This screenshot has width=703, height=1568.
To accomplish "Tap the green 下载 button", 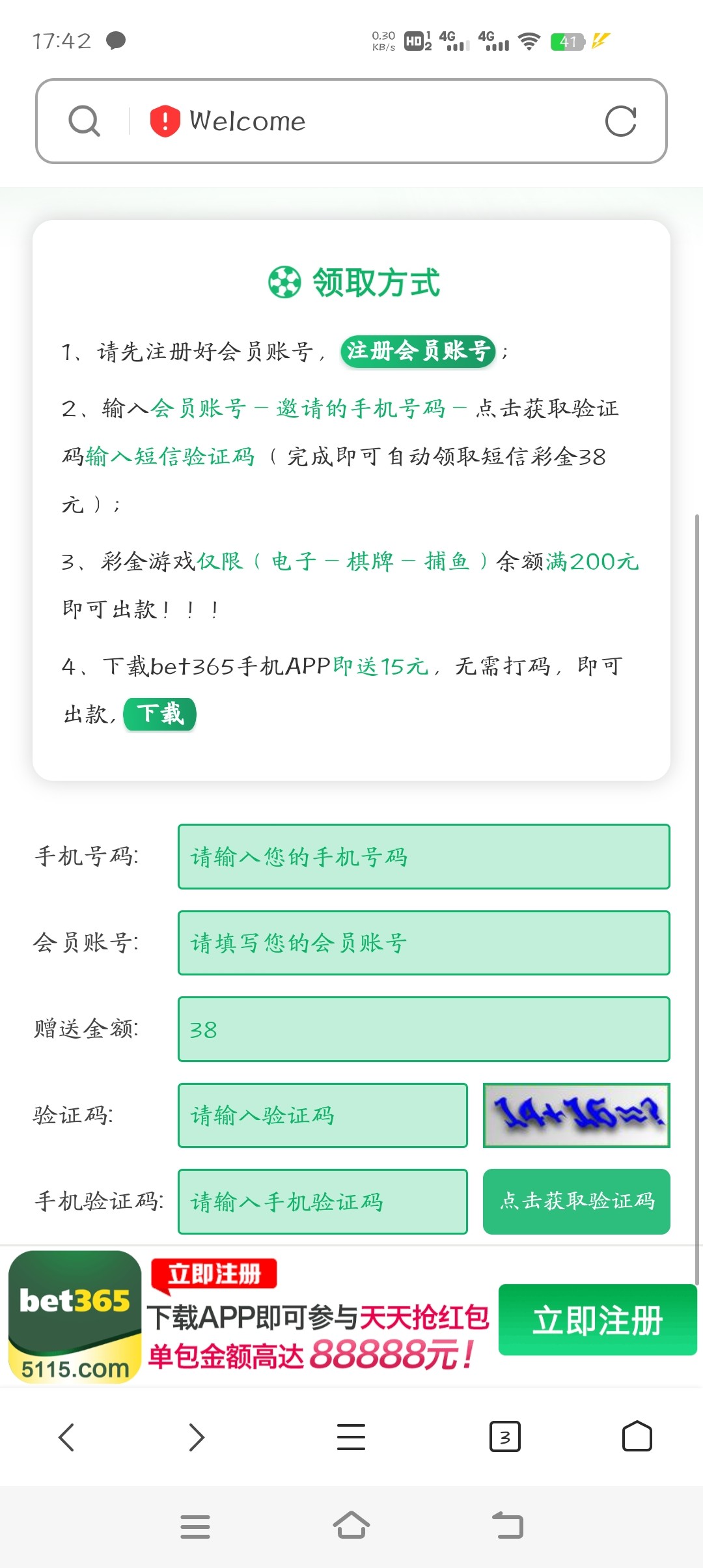I will 159,714.
